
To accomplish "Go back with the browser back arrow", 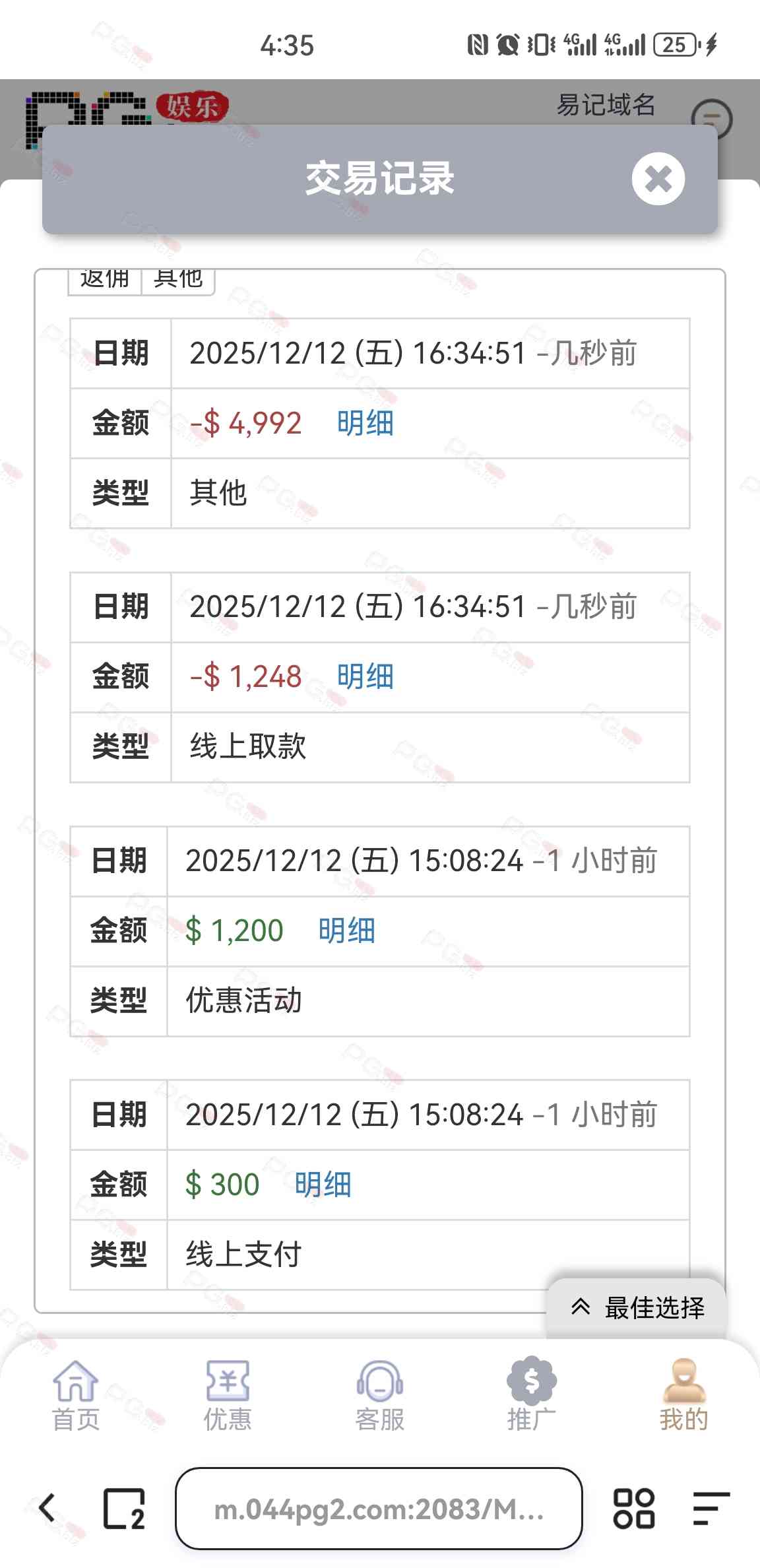I will (x=47, y=1509).
